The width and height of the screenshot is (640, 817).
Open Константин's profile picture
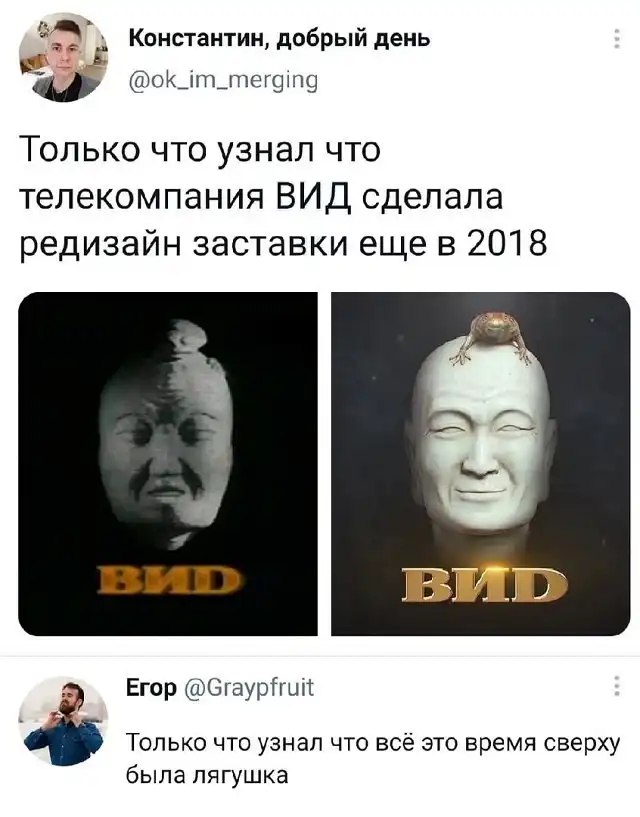pyautogui.click(x=63, y=58)
